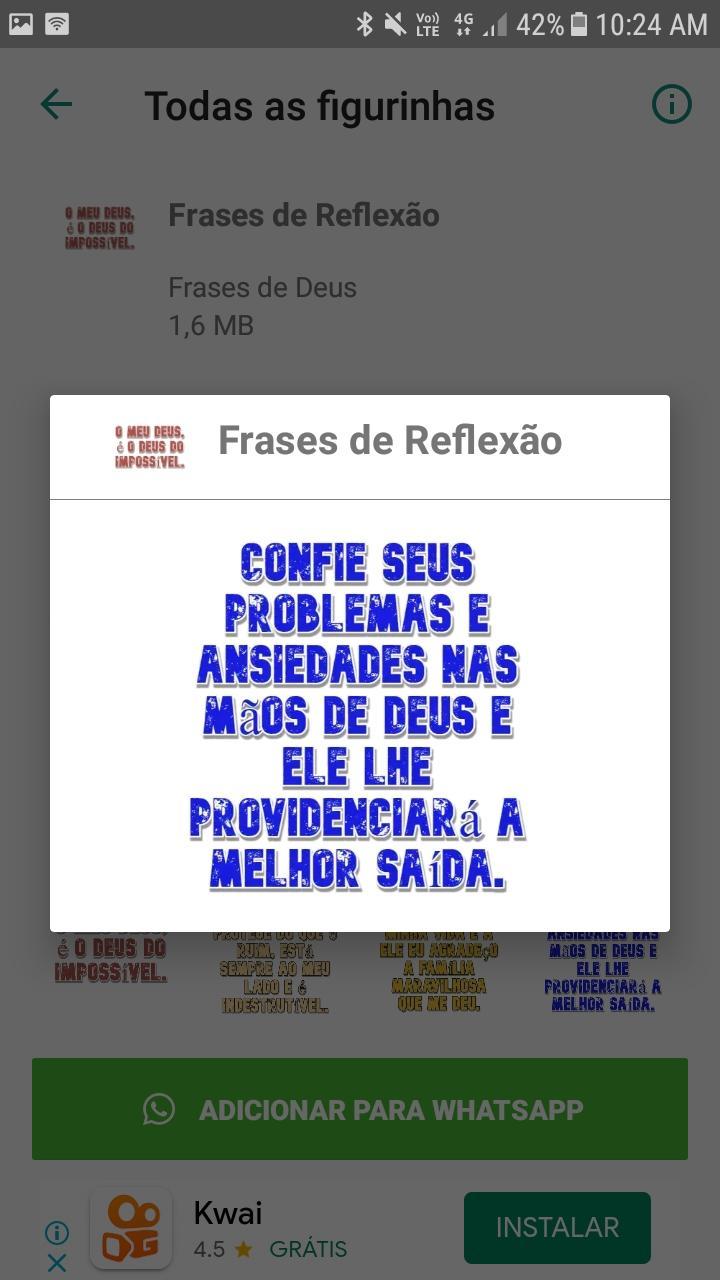Tap the small pack icon in the dialog header
720x1280 pixels.
150,445
